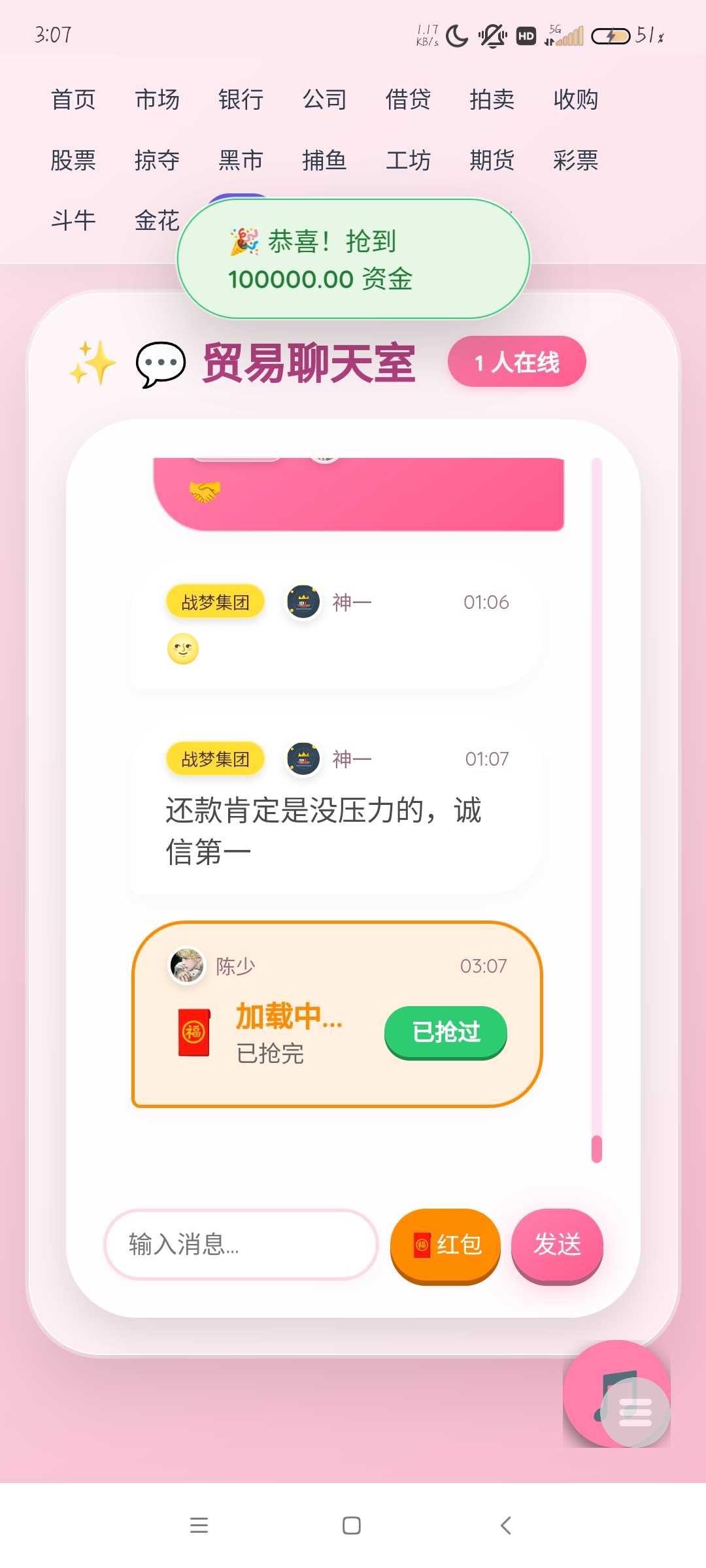This screenshot has width=706, height=1568.
Task: Tap the 发送 send button
Action: pyautogui.click(x=557, y=1244)
